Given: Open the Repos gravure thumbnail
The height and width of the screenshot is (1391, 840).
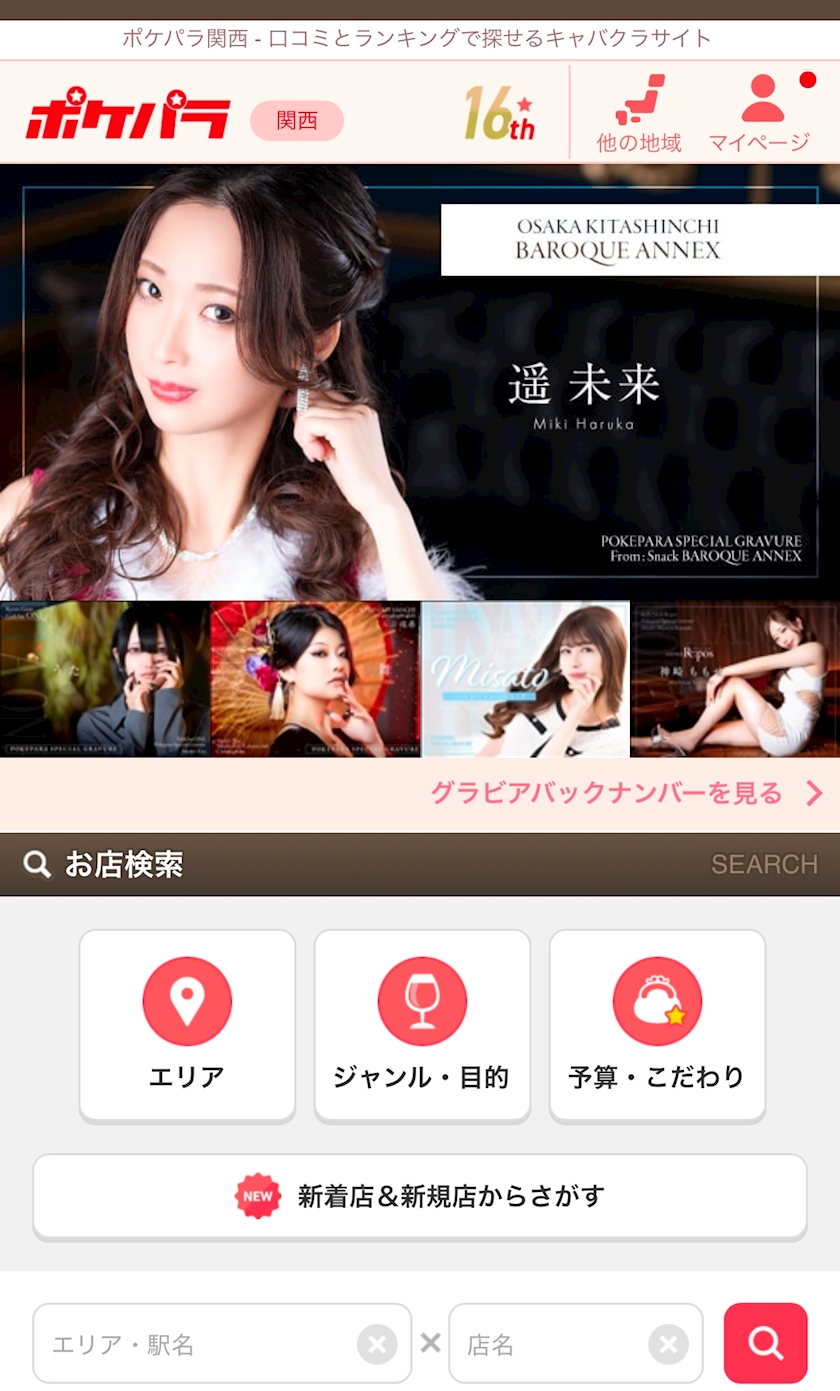Looking at the screenshot, I should [x=735, y=679].
